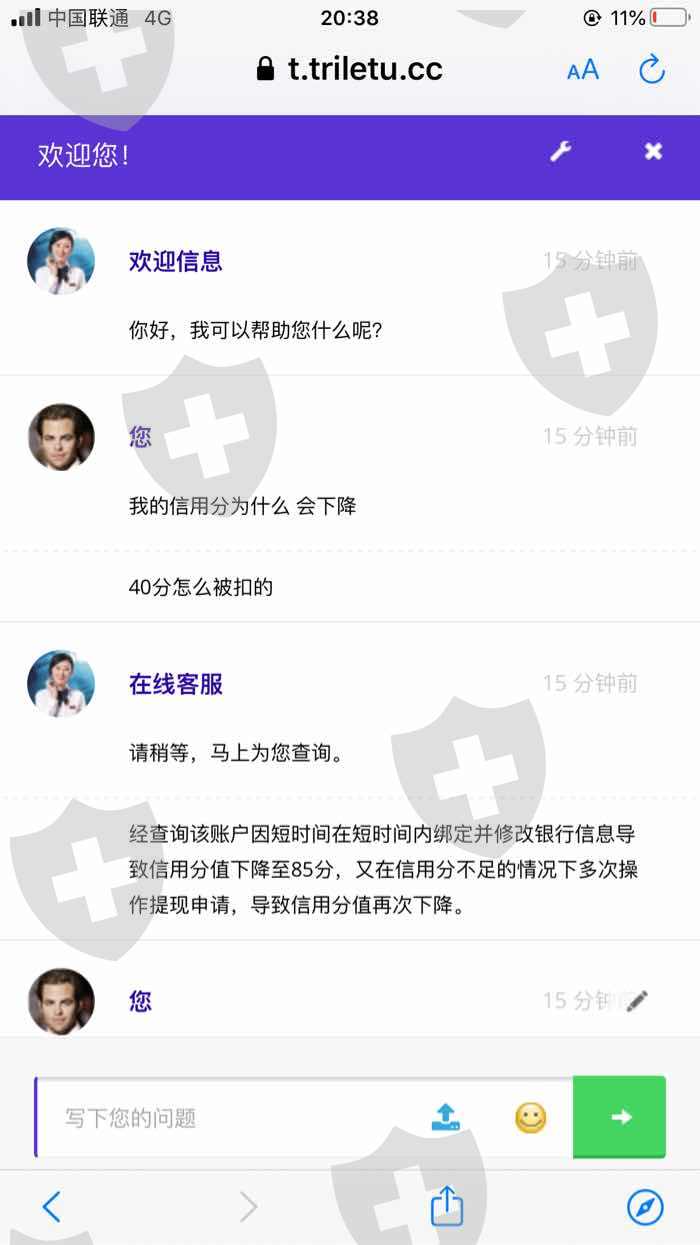Share this page via share icon
Viewport: 700px width, 1245px height.
447,1205
